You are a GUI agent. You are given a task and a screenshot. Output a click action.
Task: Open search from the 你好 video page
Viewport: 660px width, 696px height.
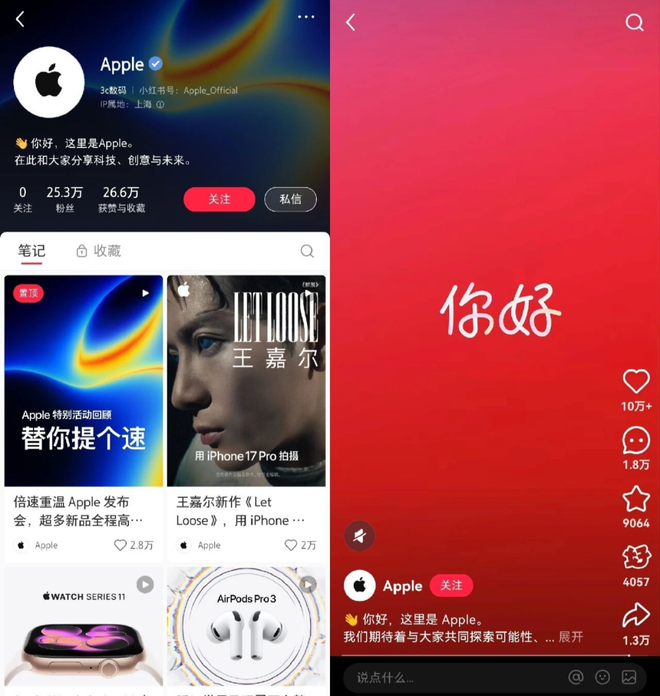pyautogui.click(x=634, y=23)
